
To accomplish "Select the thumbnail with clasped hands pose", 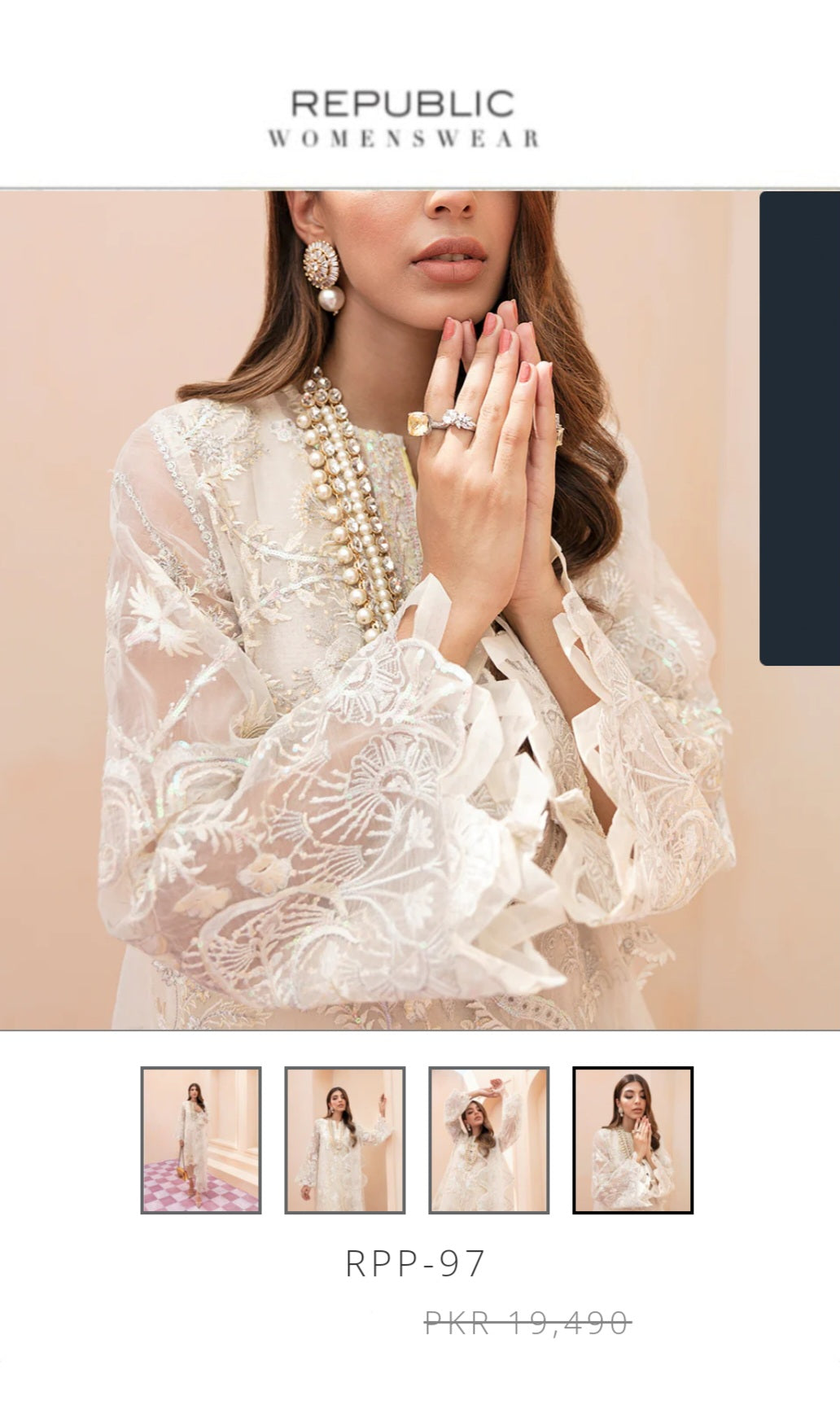I will tap(633, 1140).
